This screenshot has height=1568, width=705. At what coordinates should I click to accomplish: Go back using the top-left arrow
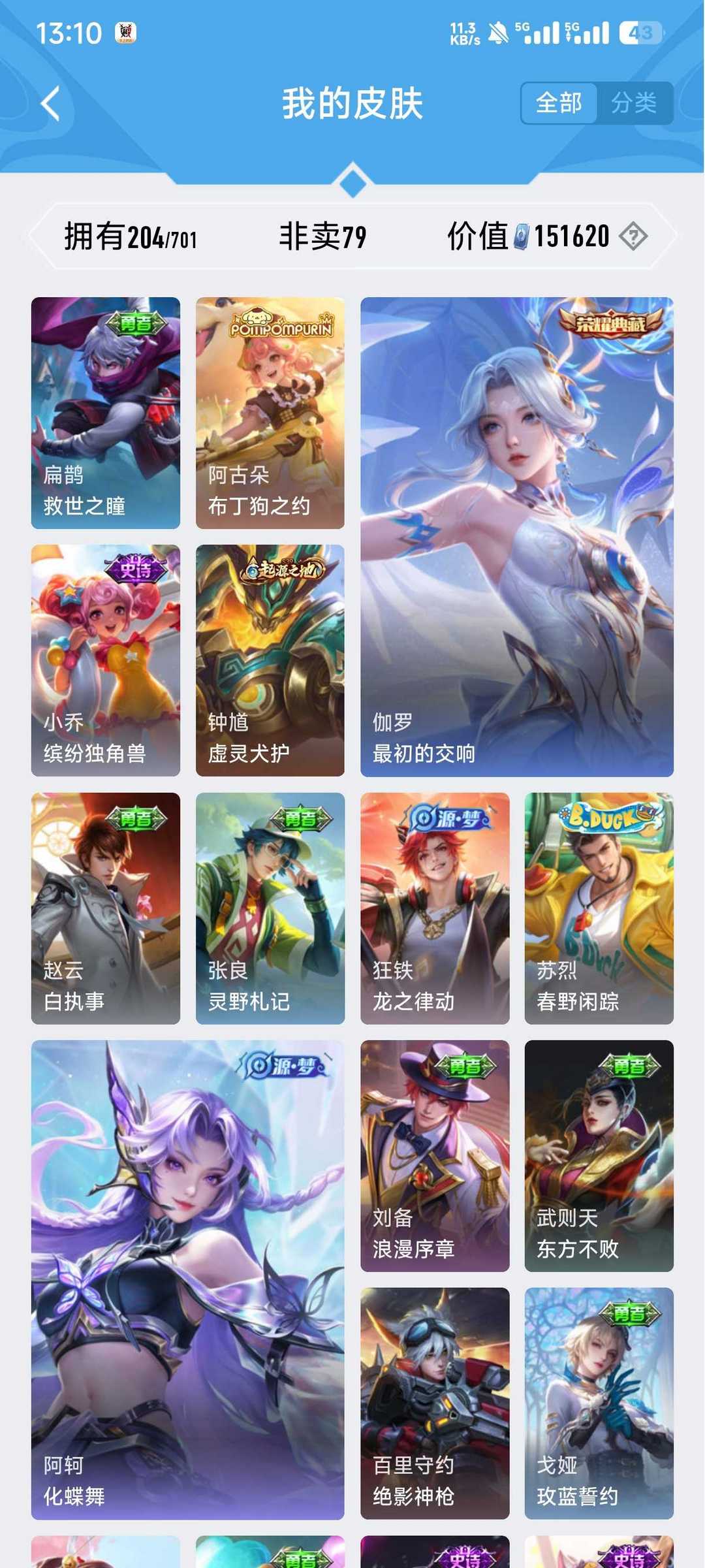tap(50, 104)
